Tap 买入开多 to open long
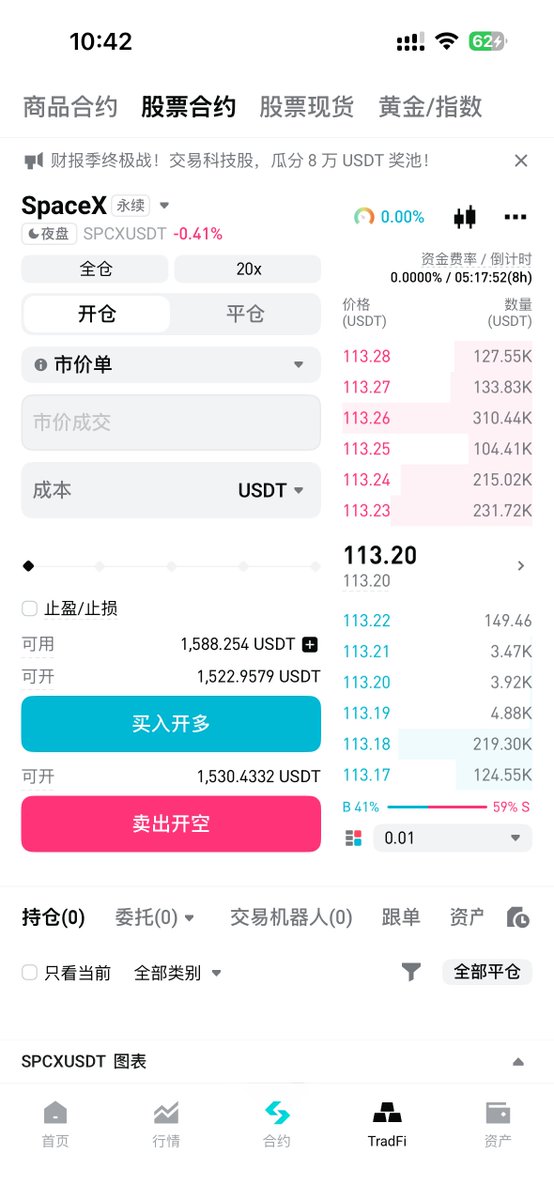This screenshot has width=554, height=1200. pos(171,724)
